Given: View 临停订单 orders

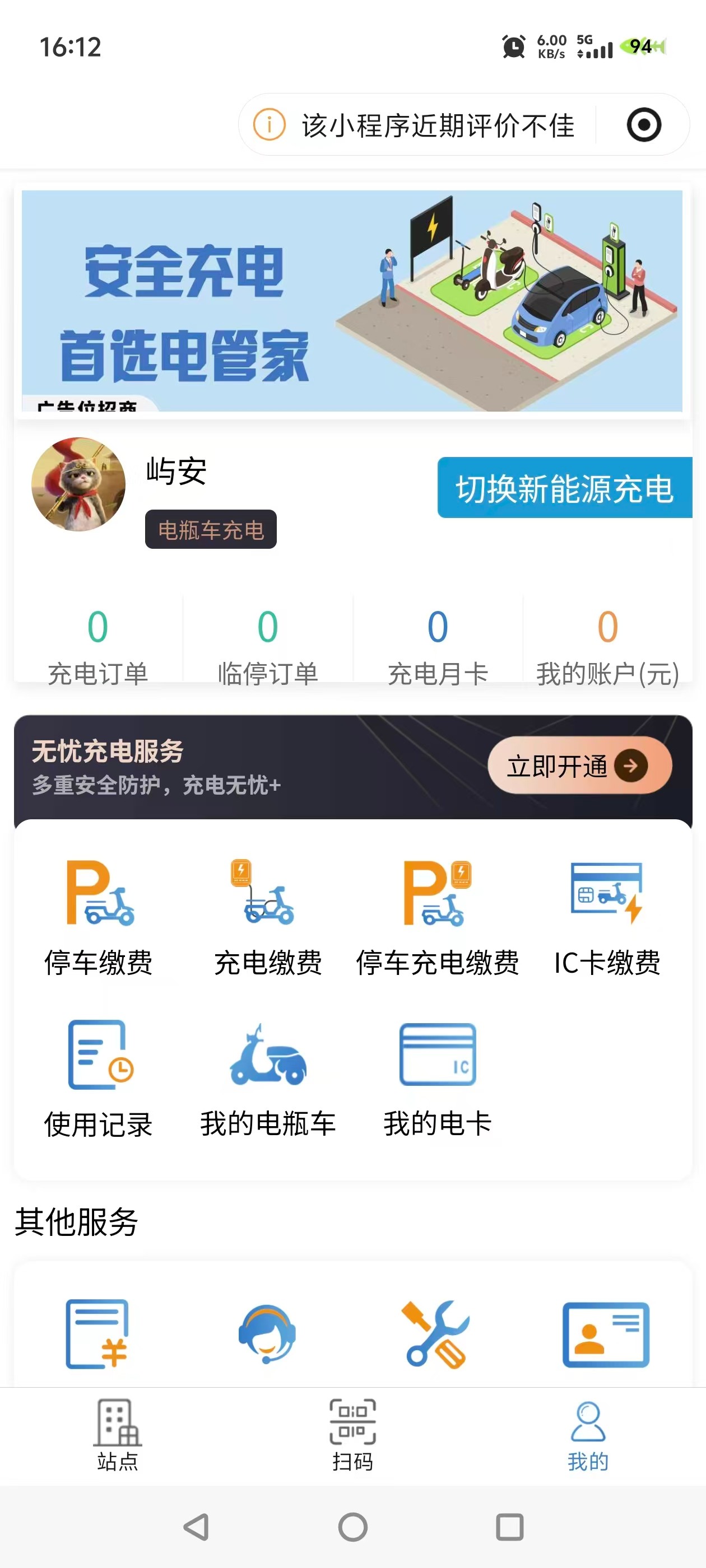Looking at the screenshot, I should [268, 644].
